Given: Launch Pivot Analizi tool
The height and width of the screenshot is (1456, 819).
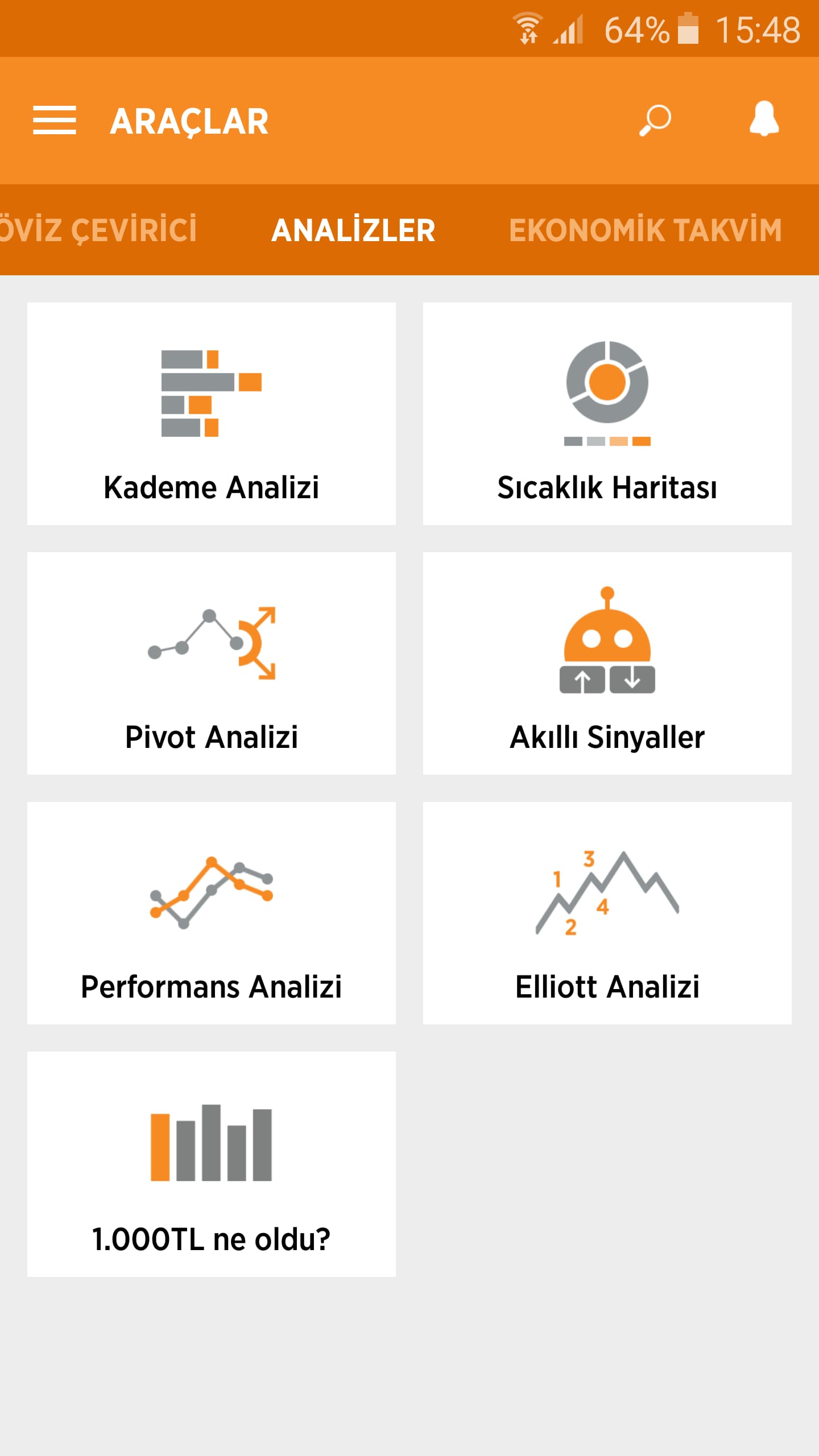Looking at the screenshot, I should pos(212,663).
